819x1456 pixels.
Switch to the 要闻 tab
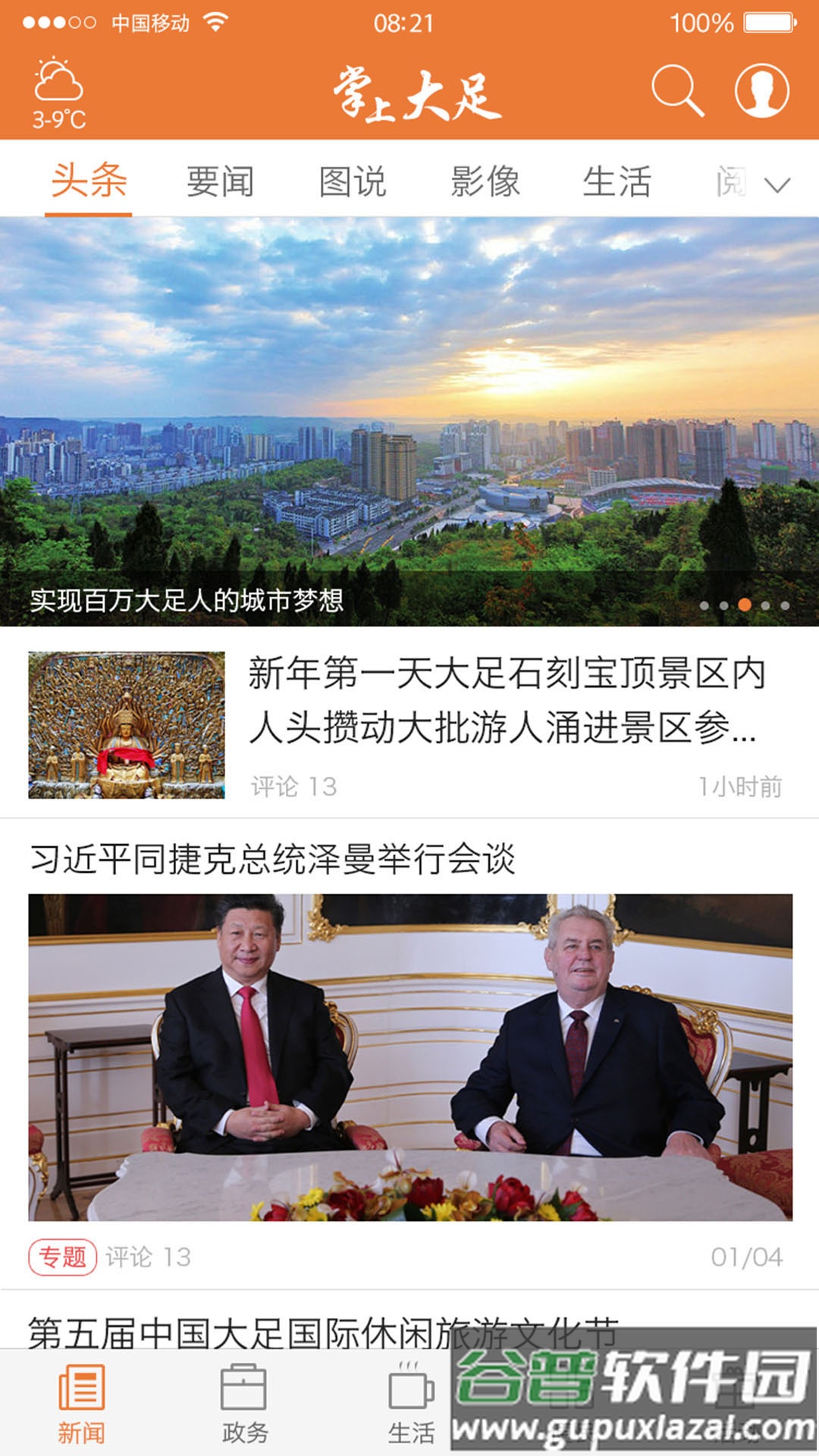point(220,180)
